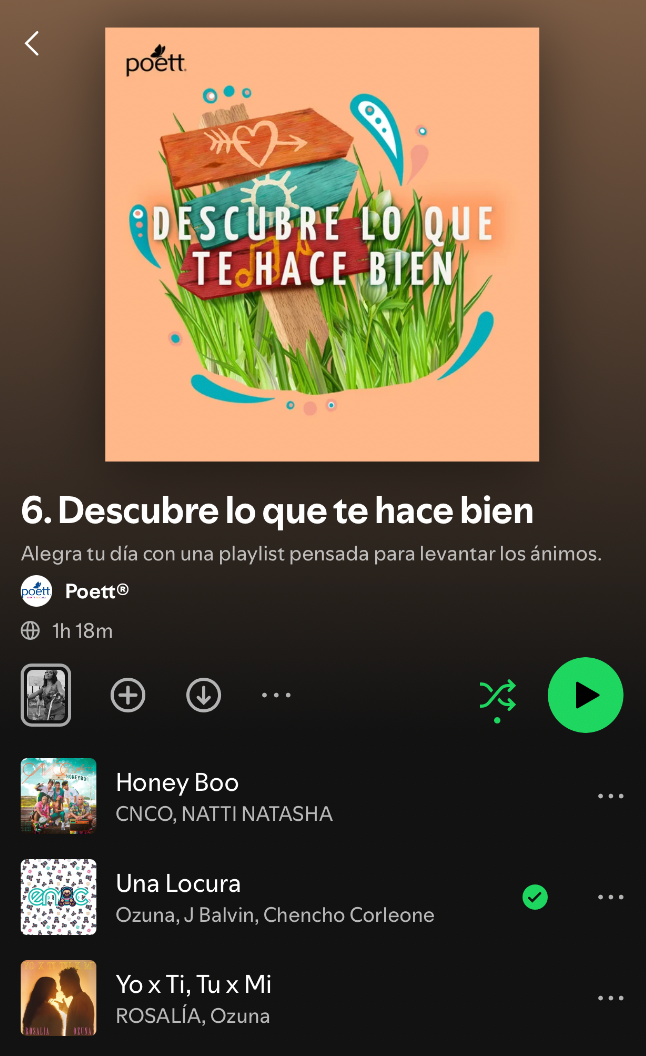
Task: Open more options for Honey Boo
Action: [x=610, y=796]
